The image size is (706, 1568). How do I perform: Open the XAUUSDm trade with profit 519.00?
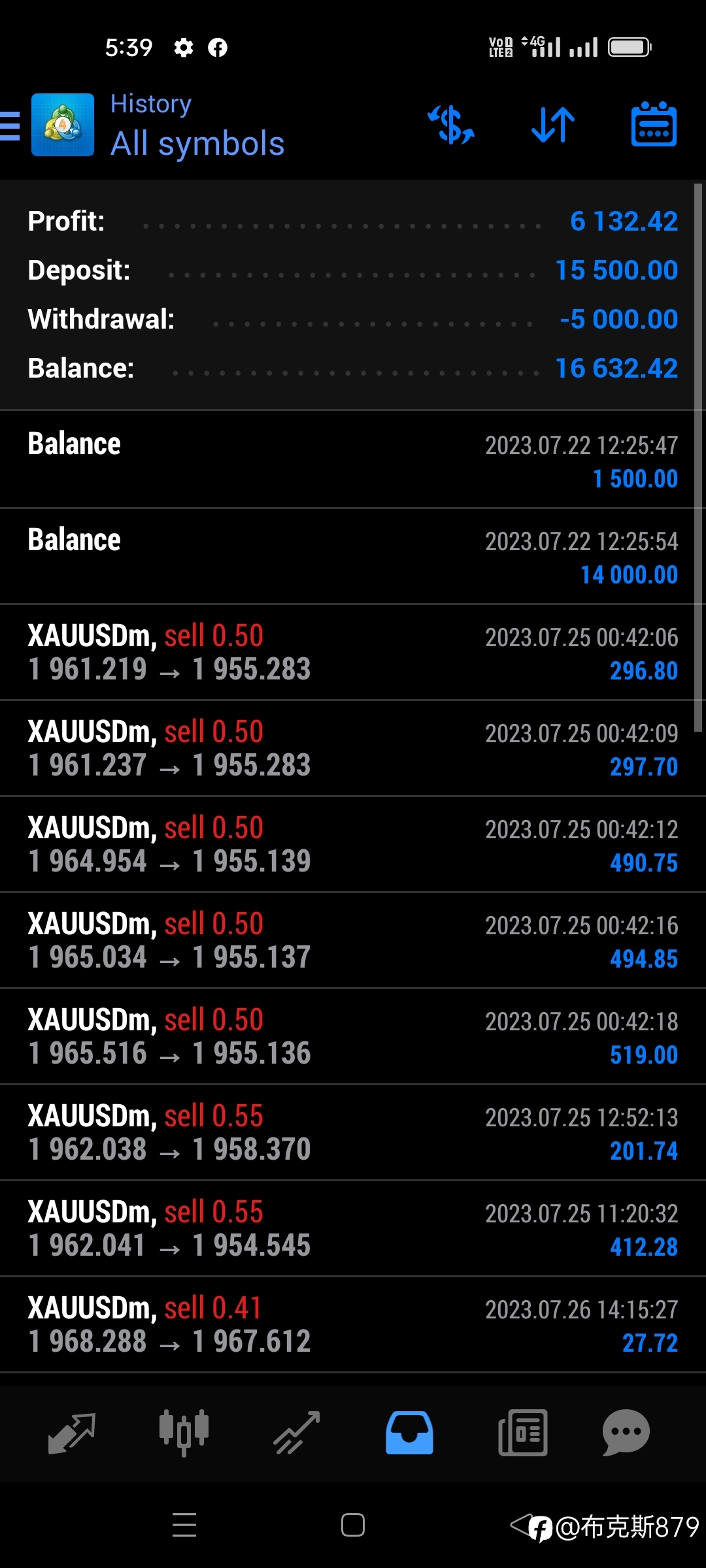pyautogui.click(x=353, y=1037)
